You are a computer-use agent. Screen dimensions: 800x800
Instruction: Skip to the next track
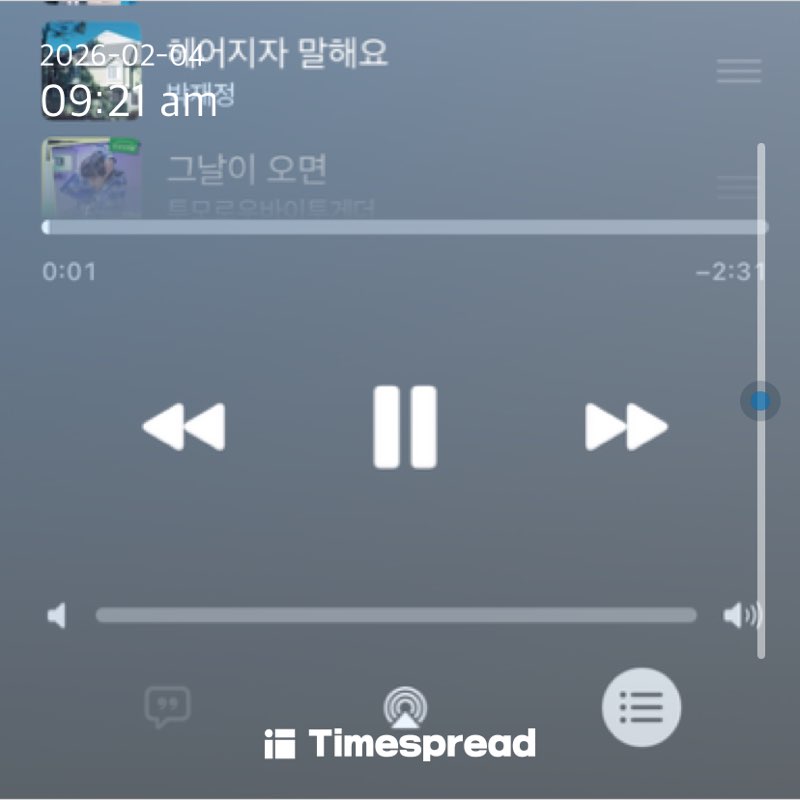[625, 427]
